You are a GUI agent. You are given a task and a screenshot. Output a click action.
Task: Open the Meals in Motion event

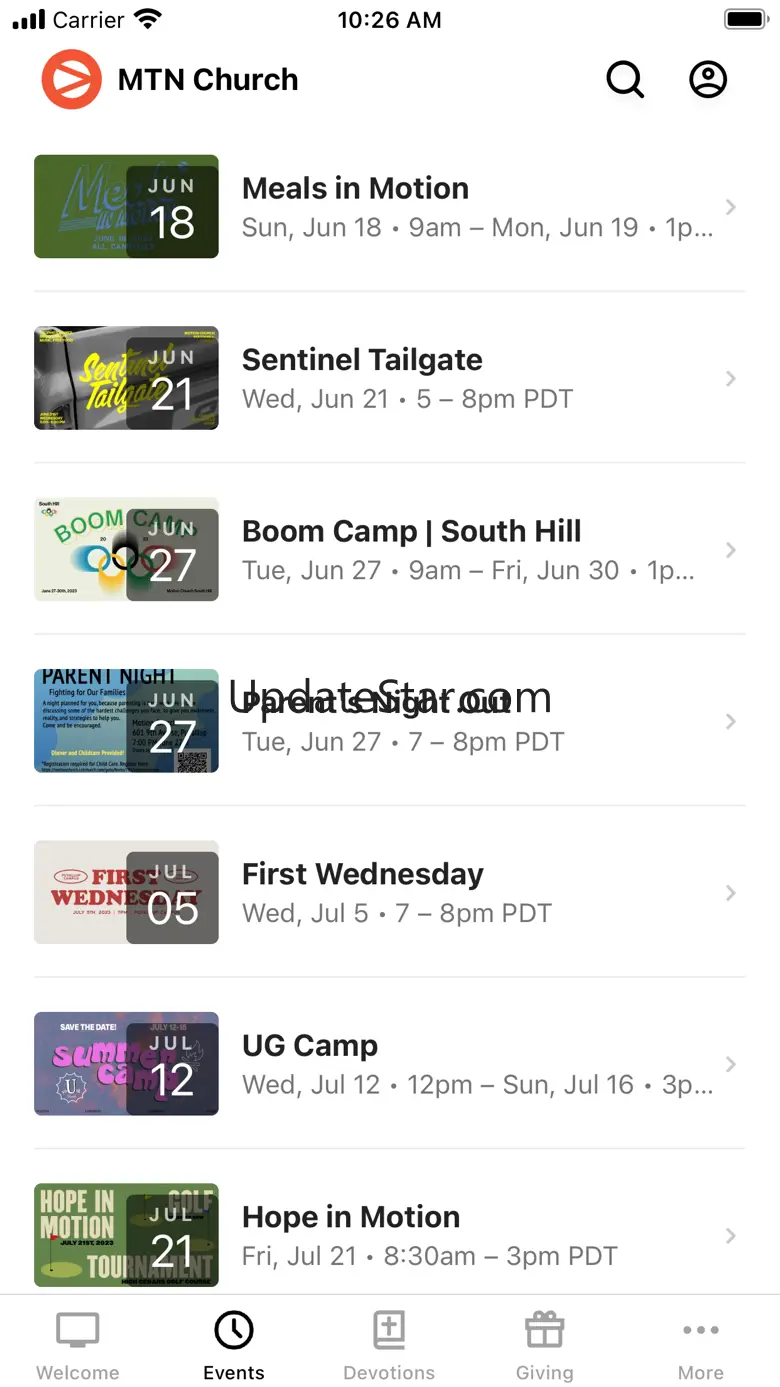point(390,207)
